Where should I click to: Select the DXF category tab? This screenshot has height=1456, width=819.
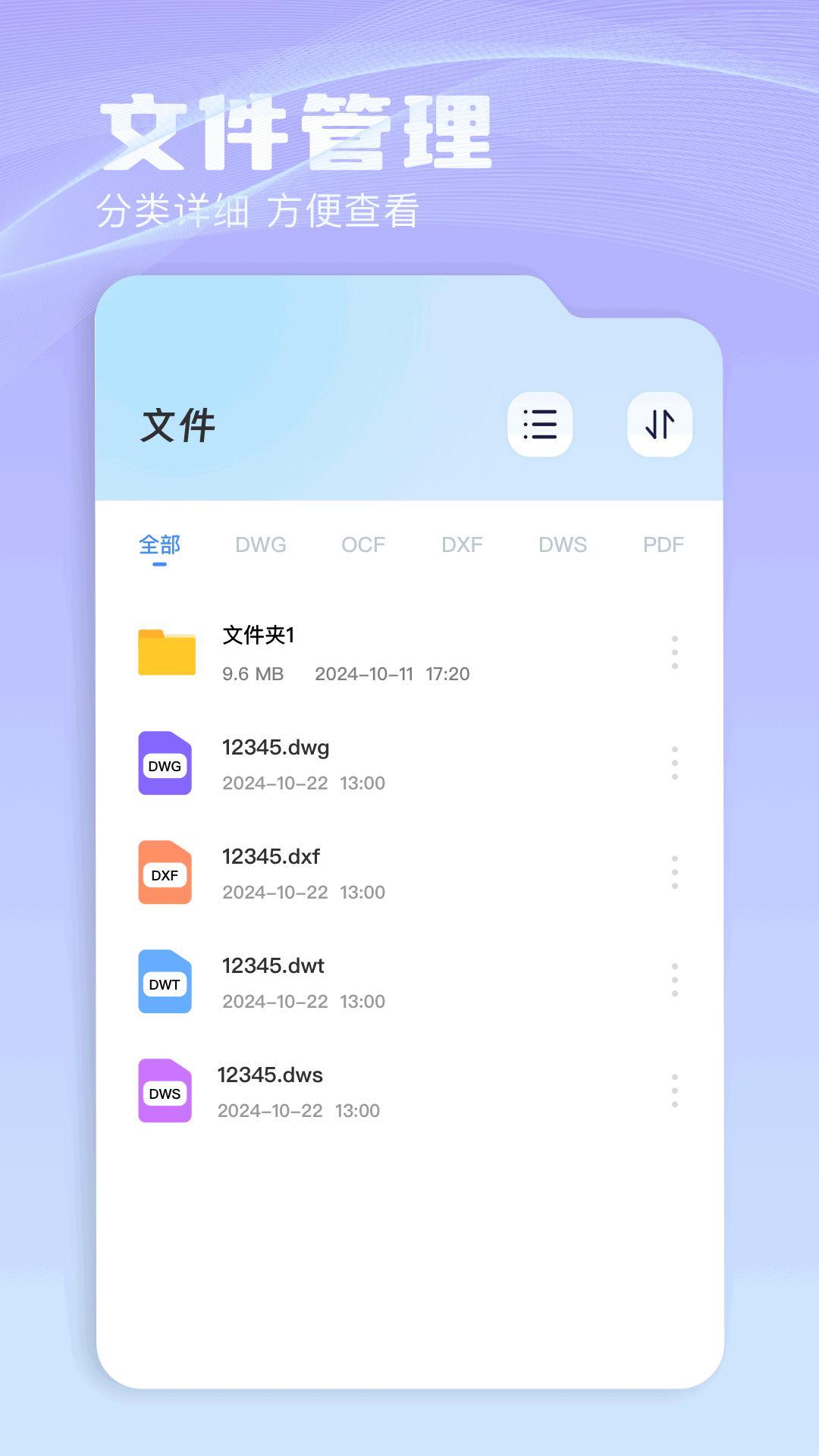coord(462,544)
